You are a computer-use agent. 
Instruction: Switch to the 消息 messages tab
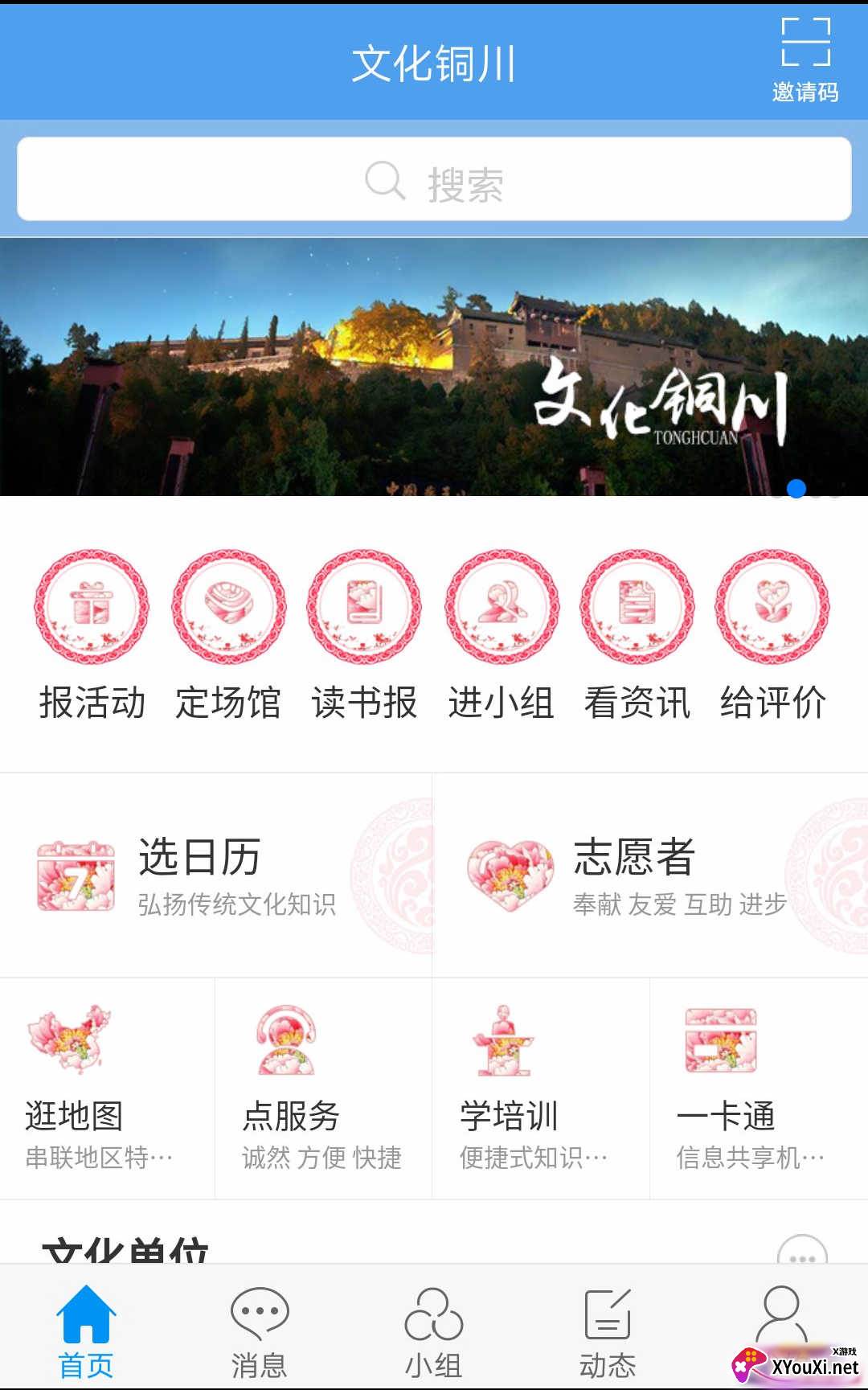(260, 1326)
